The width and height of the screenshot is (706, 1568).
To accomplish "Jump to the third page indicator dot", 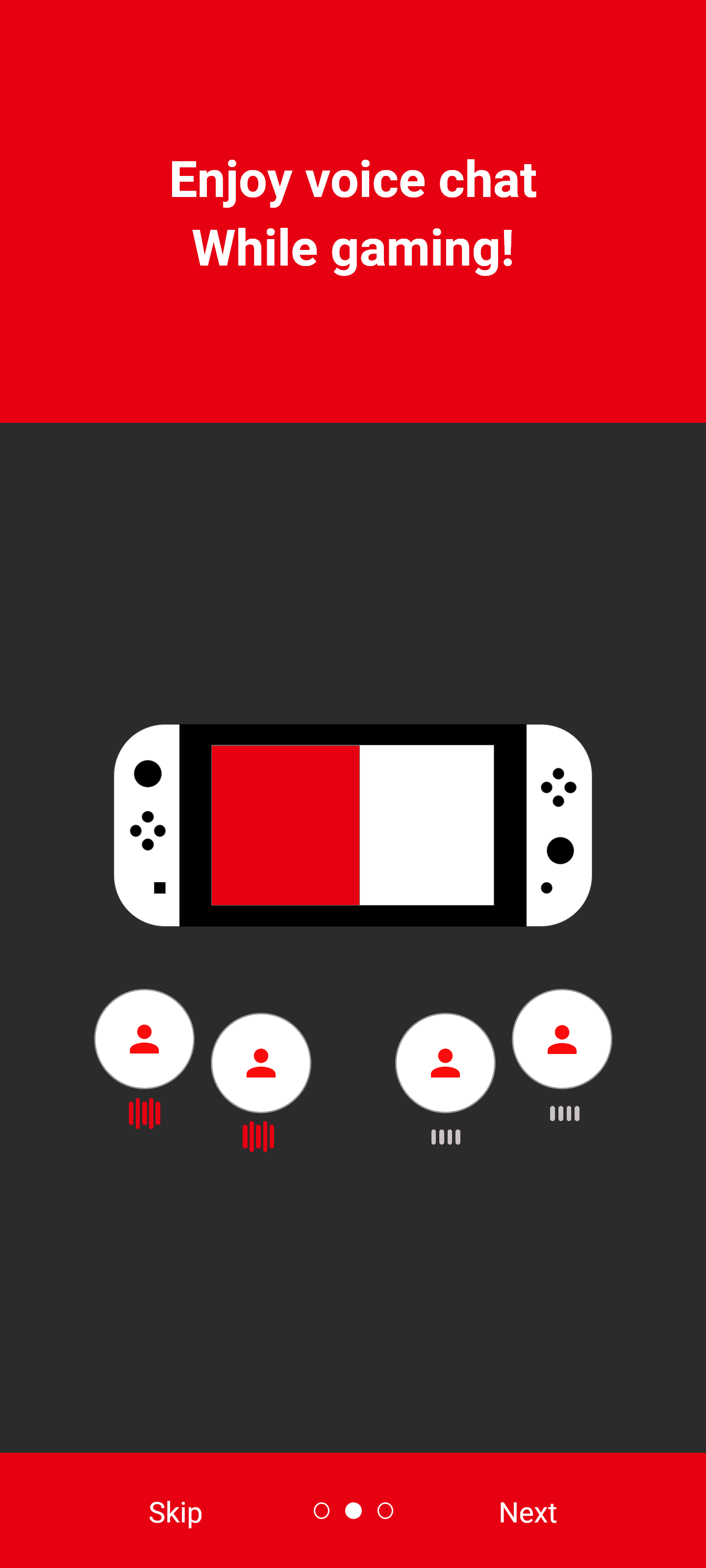I will (385, 1511).
